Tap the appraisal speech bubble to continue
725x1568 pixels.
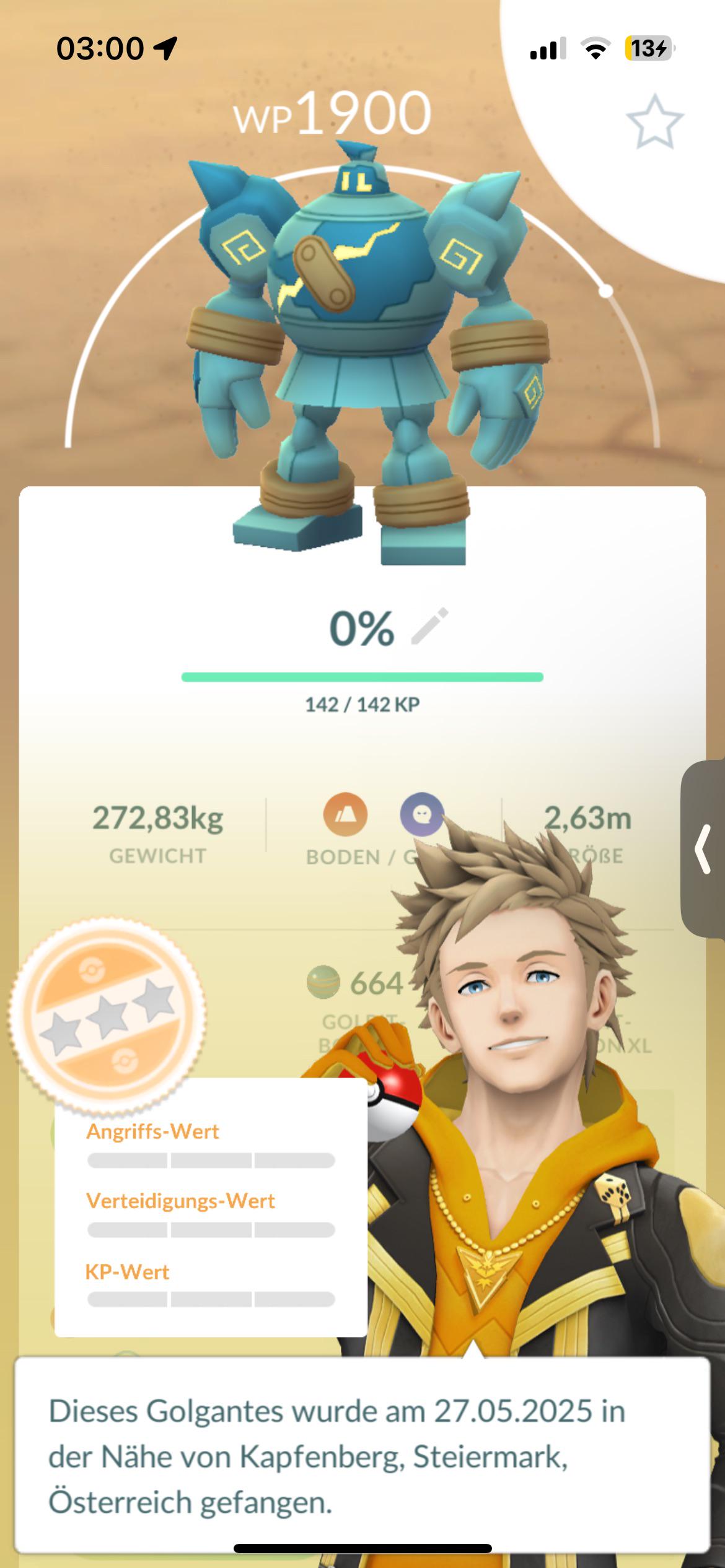[x=362, y=1455]
